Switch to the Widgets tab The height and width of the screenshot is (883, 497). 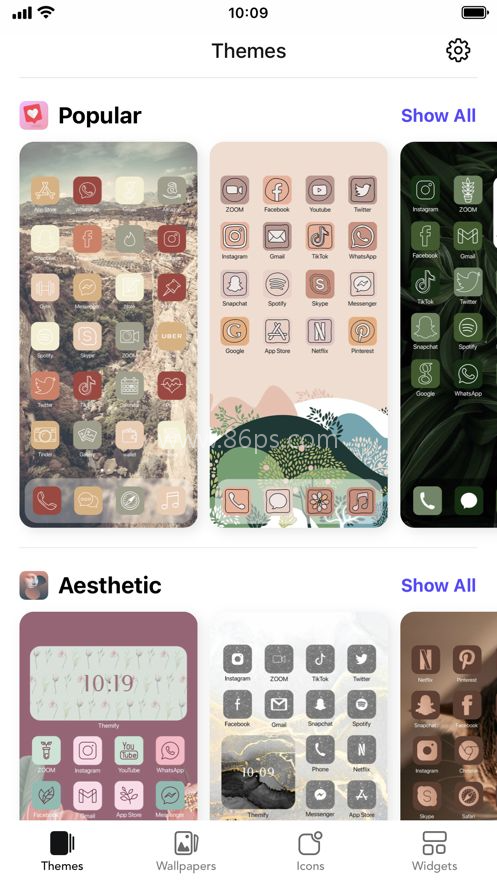pos(434,851)
